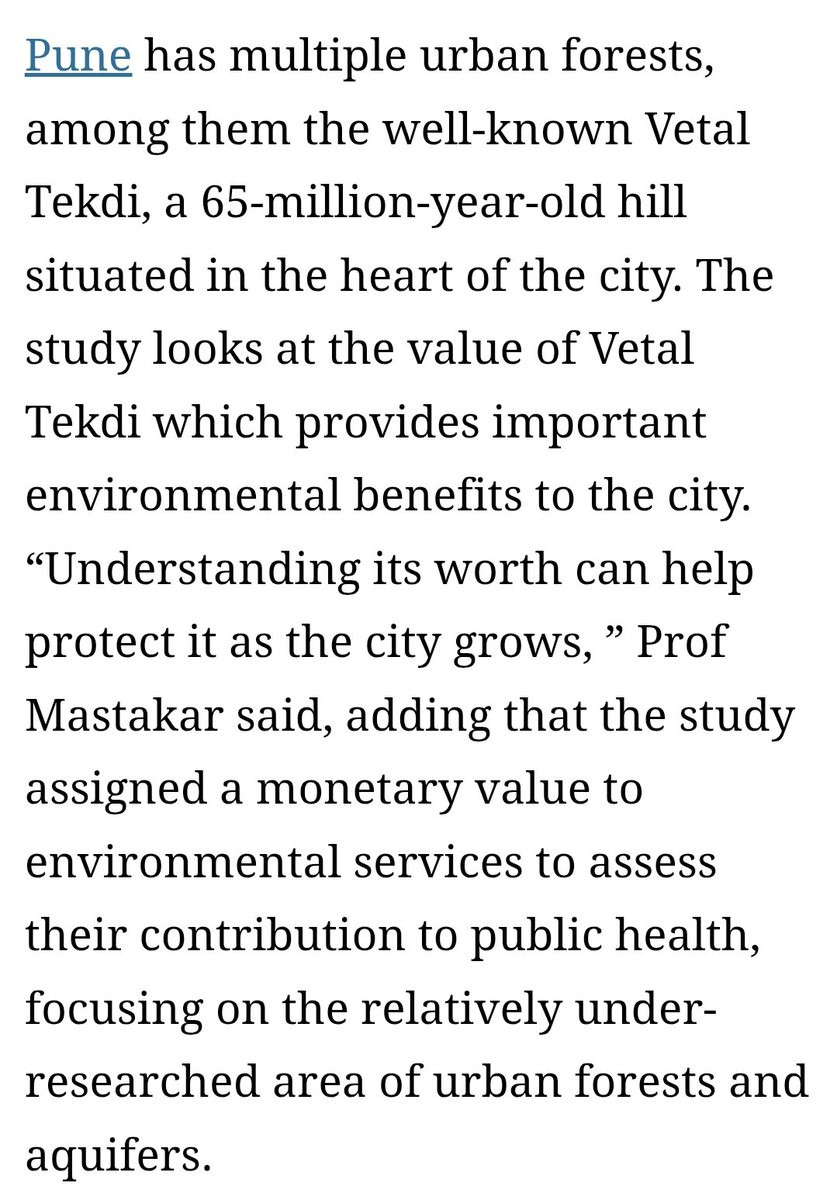This screenshot has height=1200, width=837.
Task: Open the Pune link in the article
Action: point(78,56)
